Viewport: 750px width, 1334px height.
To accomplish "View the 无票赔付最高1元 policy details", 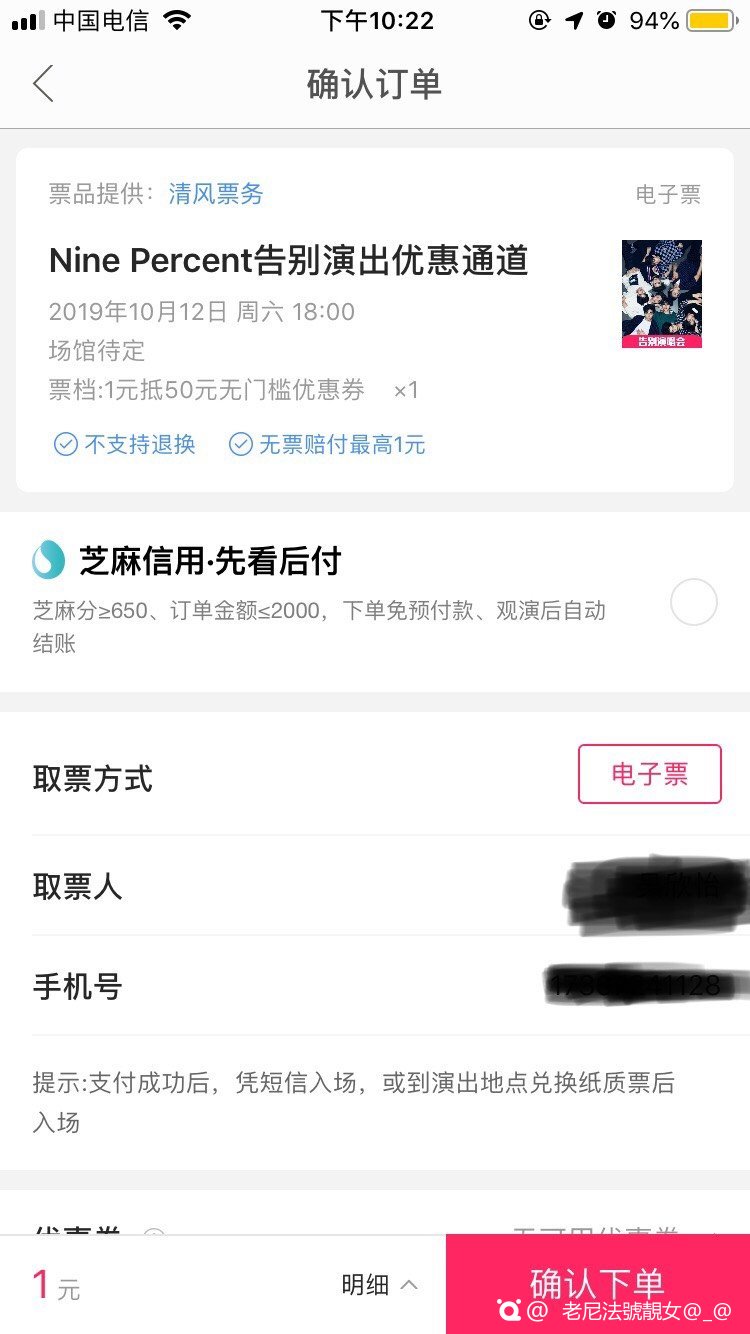I will pyautogui.click(x=327, y=444).
